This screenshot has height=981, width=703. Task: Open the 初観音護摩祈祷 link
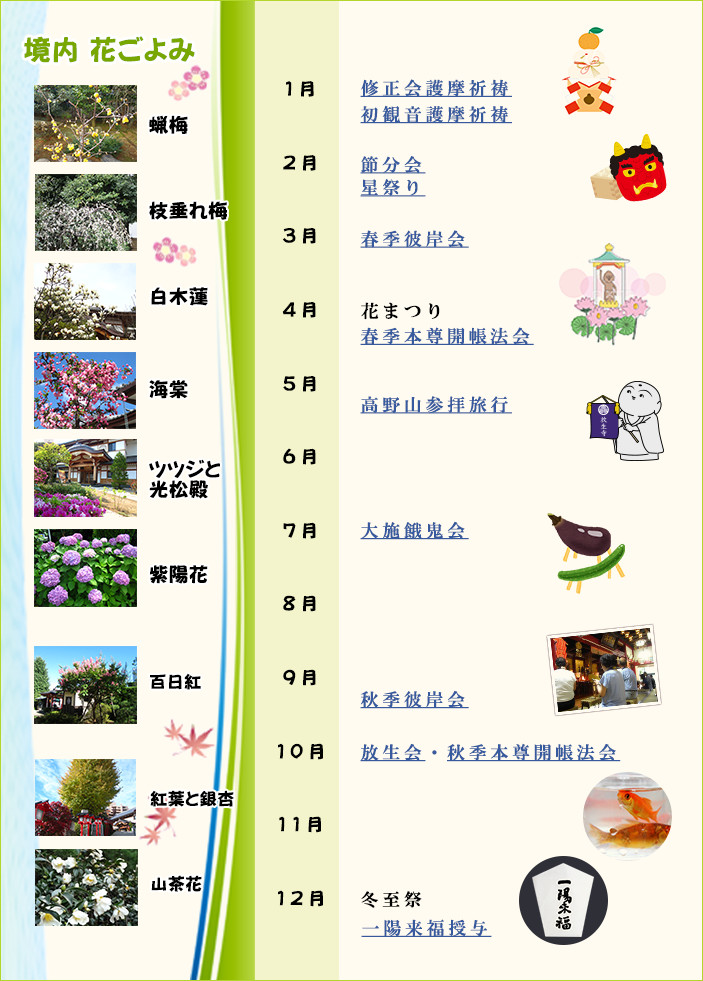[435, 114]
